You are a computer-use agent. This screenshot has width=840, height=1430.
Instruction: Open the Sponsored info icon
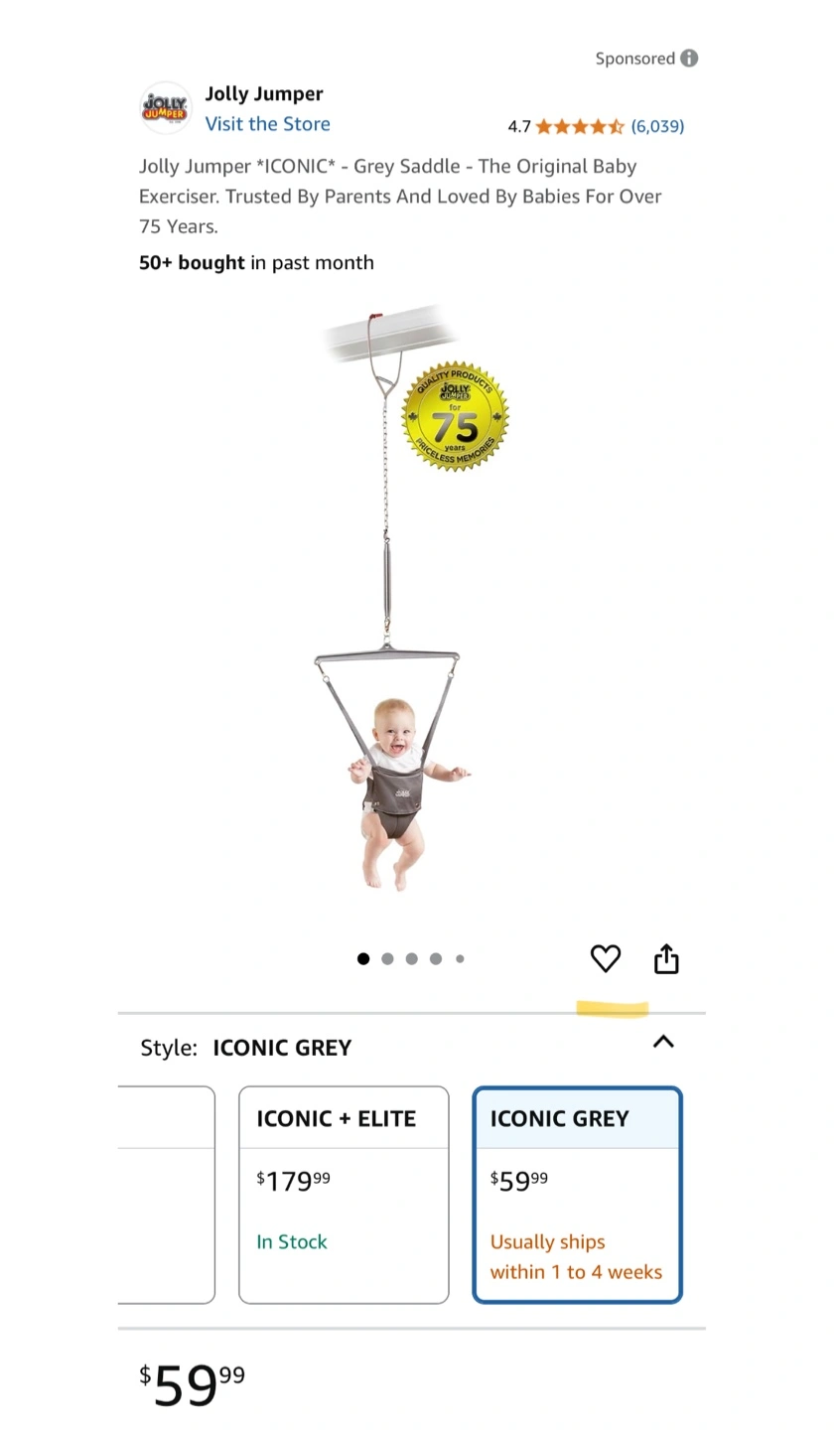(689, 59)
